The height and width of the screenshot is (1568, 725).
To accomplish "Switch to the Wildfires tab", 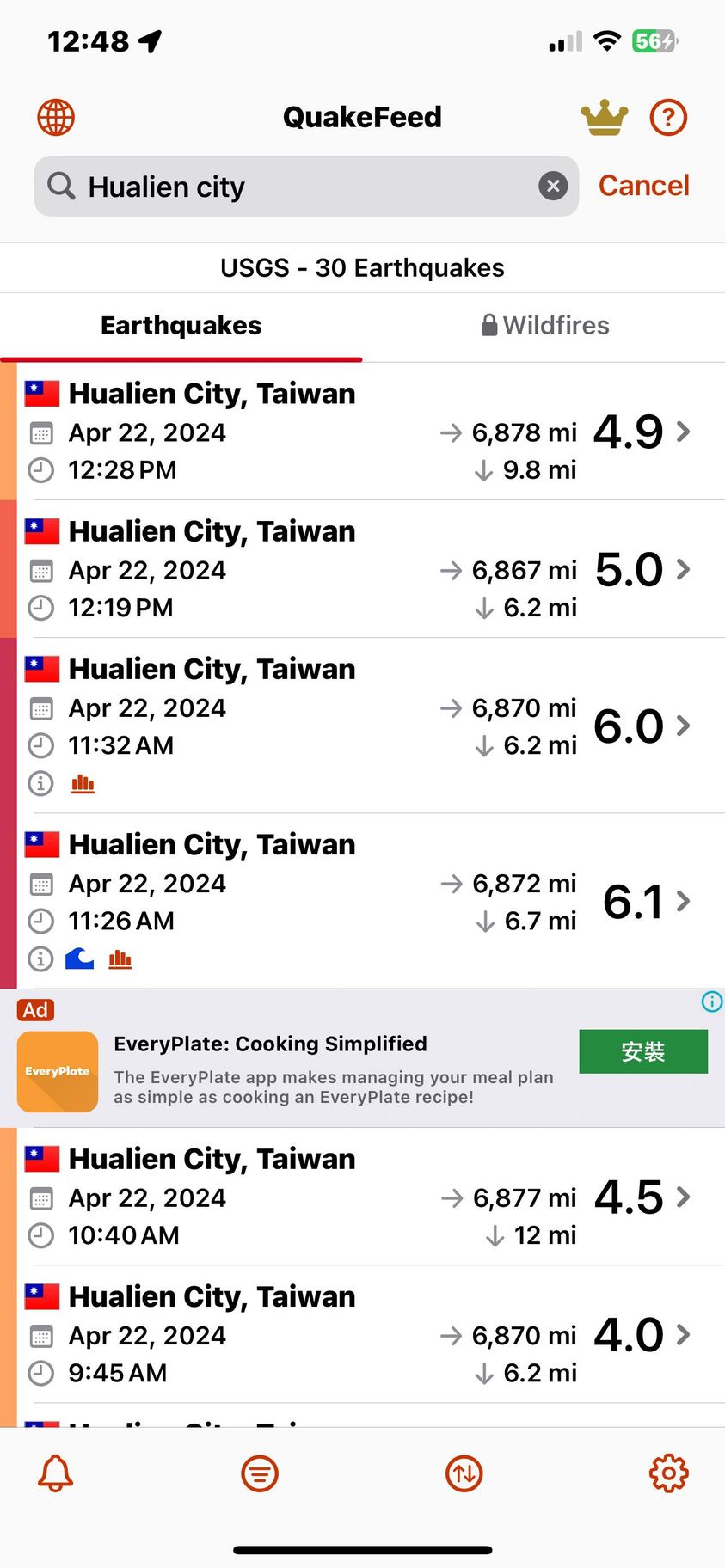I will pos(544,326).
